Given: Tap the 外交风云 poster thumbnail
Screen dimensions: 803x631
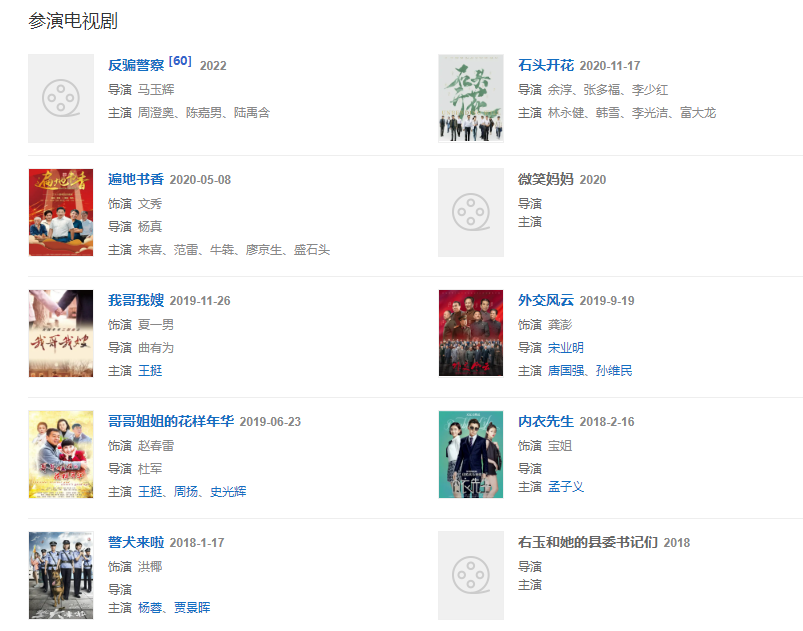Looking at the screenshot, I should click(x=471, y=334).
